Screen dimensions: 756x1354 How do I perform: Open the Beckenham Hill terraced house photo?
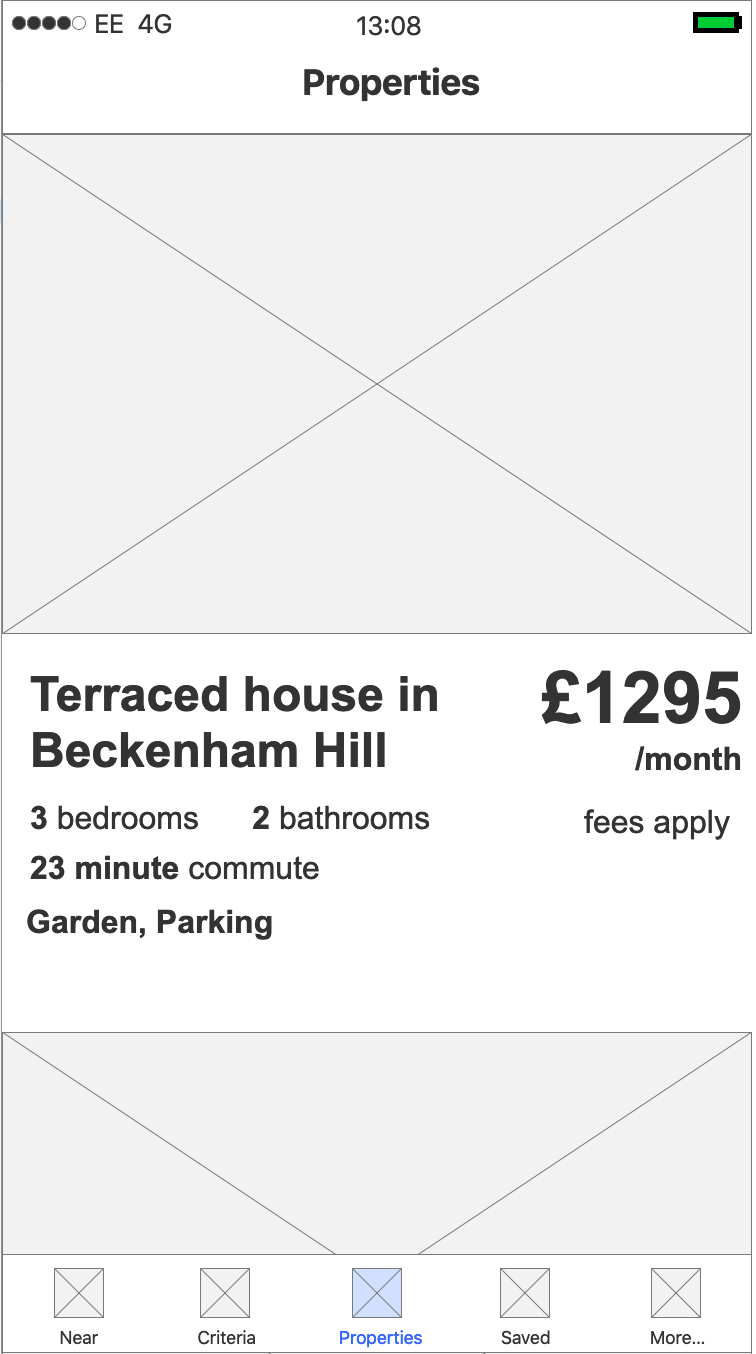click(377, 383)
